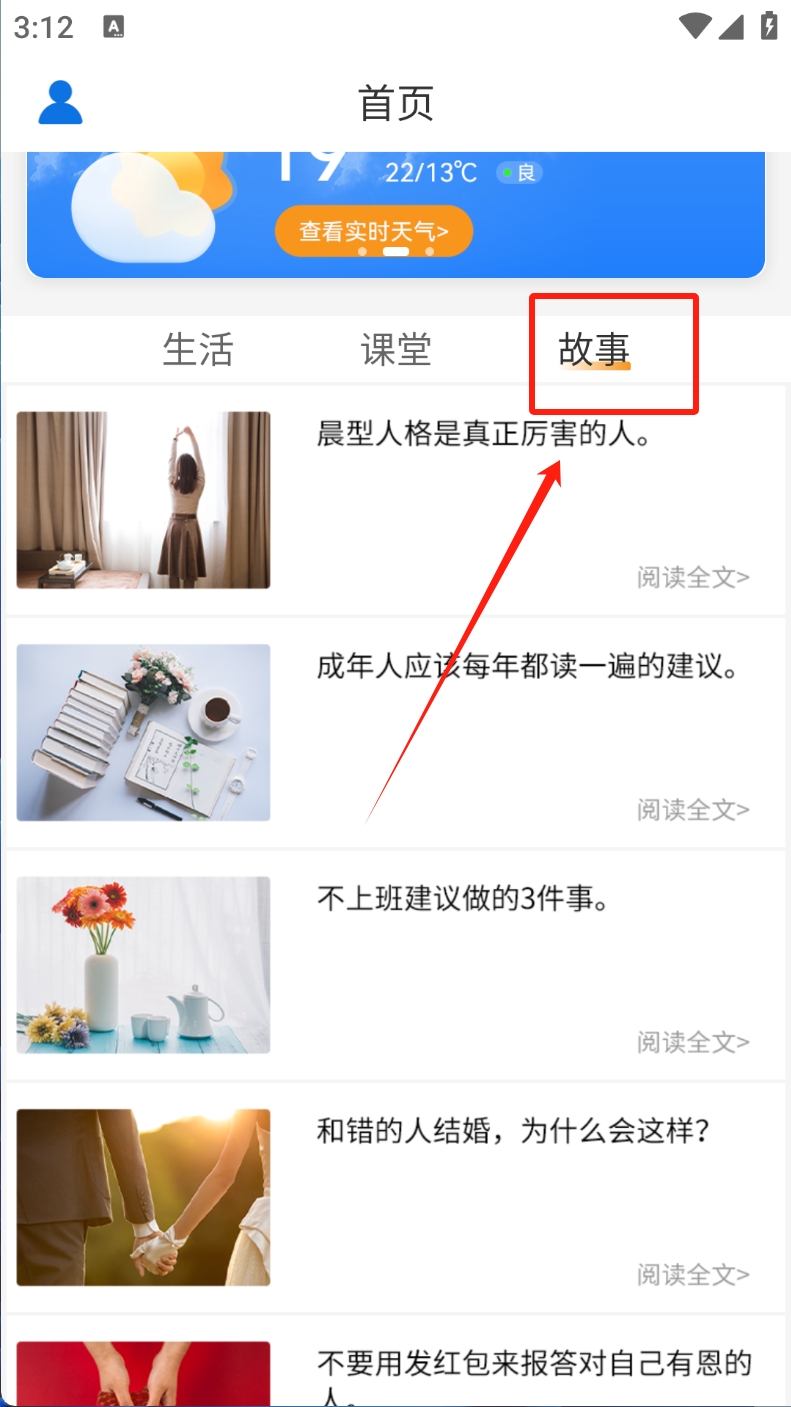Viewport: 791px width, 1407px height.
Task: Open article 晨型人格是真正厉害的人
Action: coord(484,435)
